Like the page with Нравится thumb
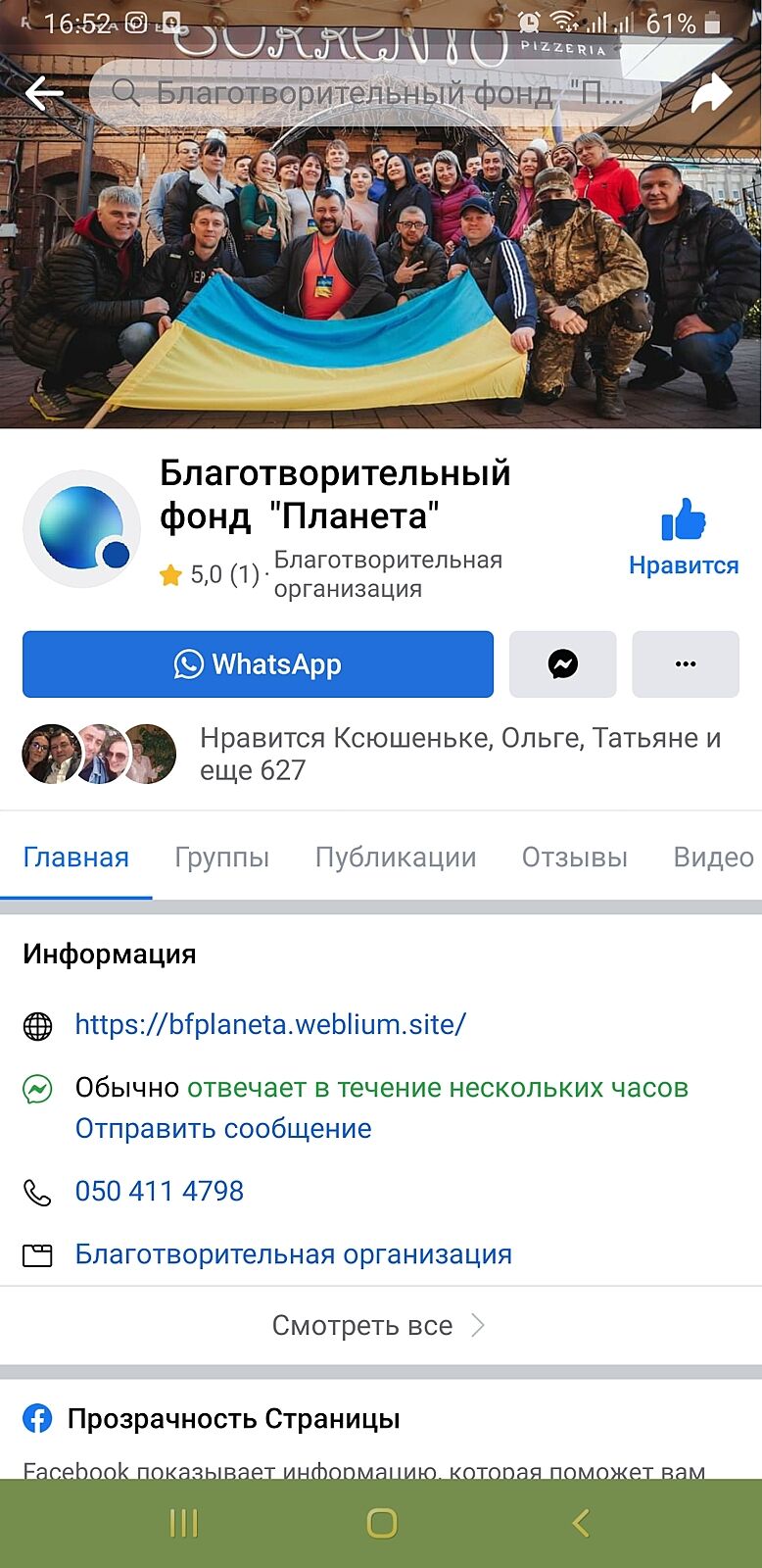The height and width of the screenshot is (1568, 762). 683,536
